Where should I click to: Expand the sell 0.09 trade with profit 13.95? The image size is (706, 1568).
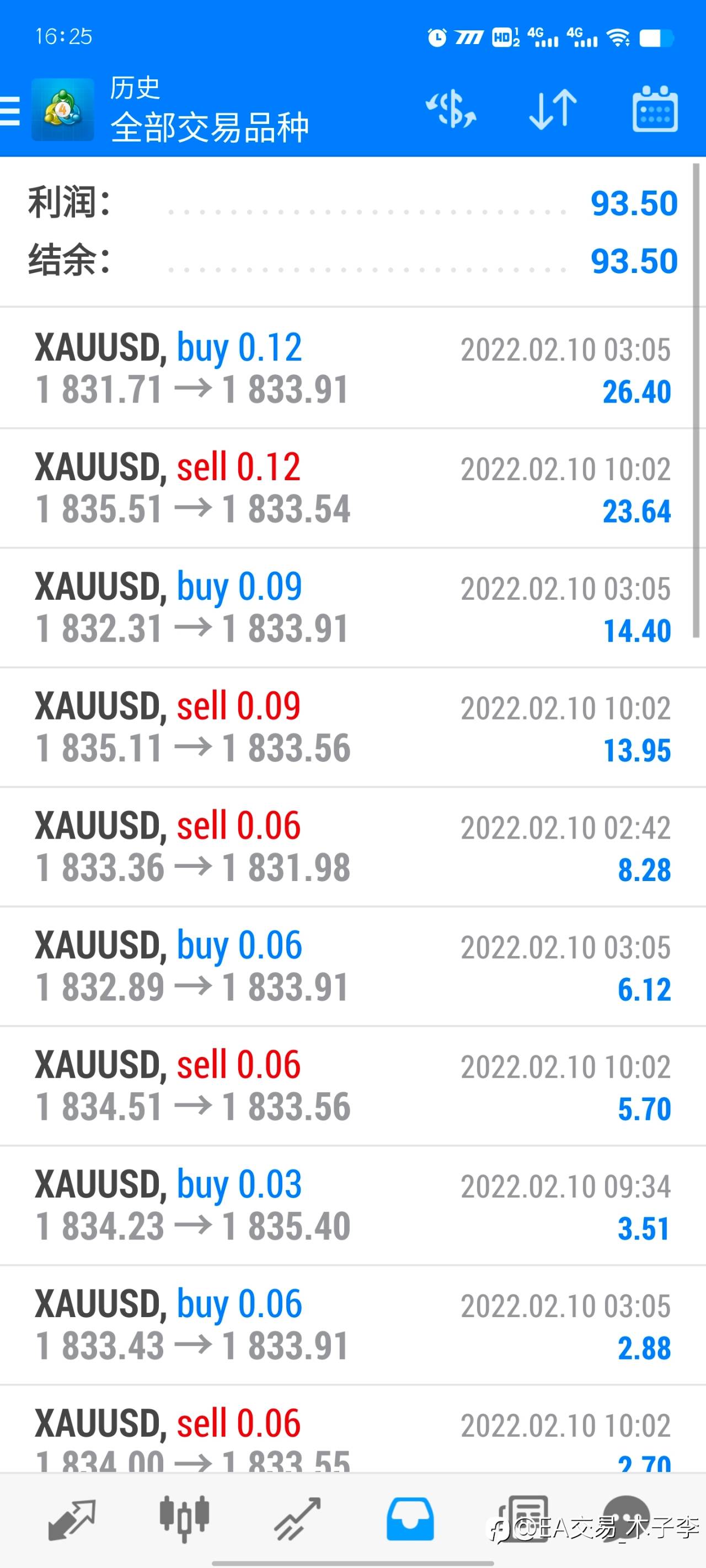(352, 727)
